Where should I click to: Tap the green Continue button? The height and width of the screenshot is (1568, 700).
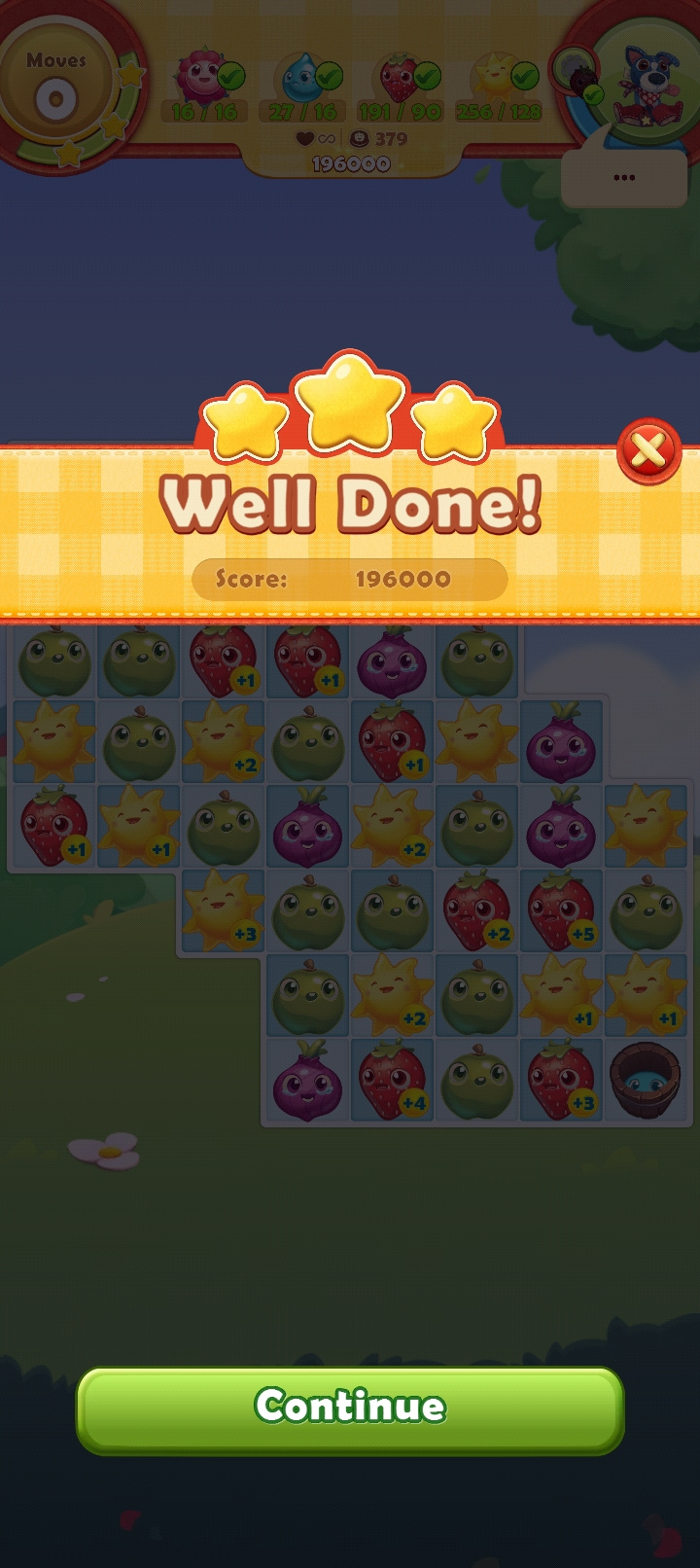[x=350, y=1409]
